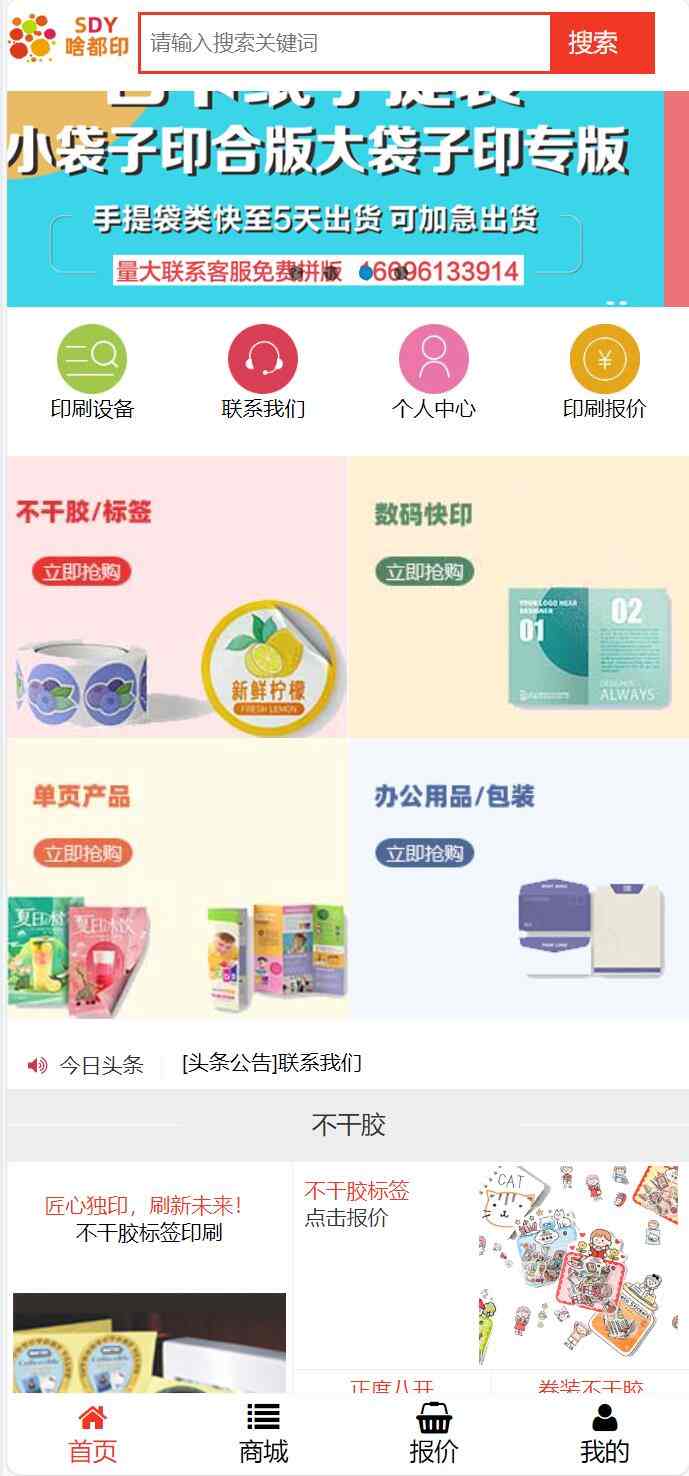Go to 个人中心
The image size is (689, 1476).
coord(433,372)
